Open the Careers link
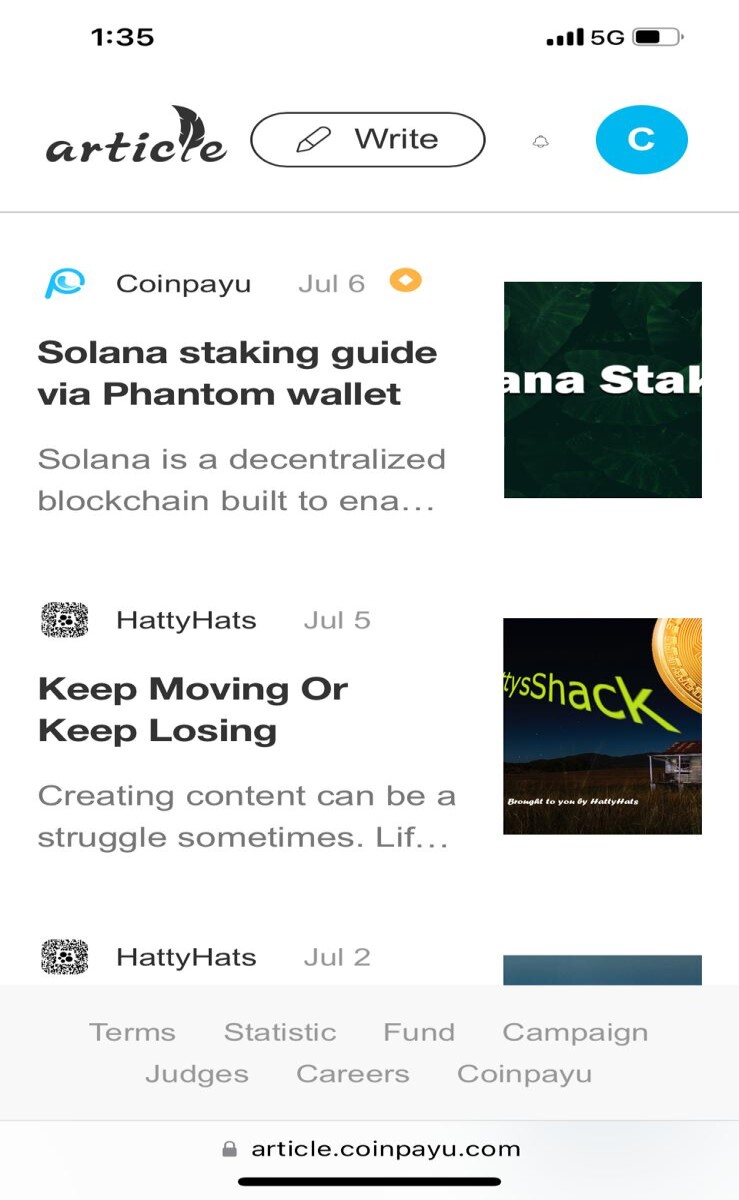The image size is (739, 1200). (x=353, y=1074)
